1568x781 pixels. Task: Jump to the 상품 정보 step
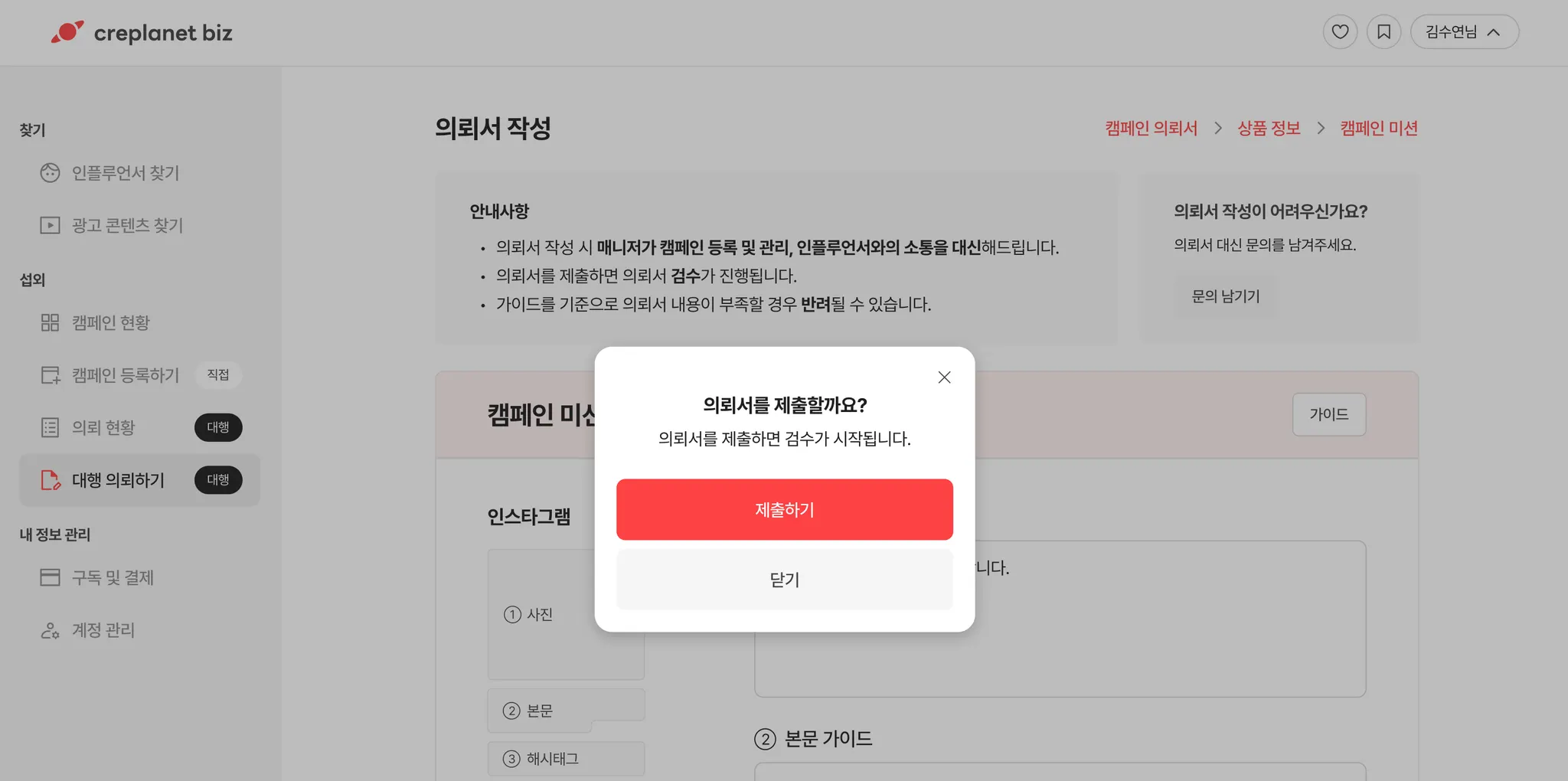tap(1269, 129)
